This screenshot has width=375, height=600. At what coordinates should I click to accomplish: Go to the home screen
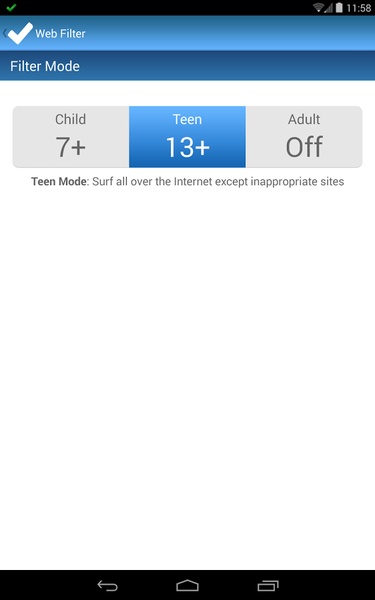pyautogui.click(x=188, y=585)
